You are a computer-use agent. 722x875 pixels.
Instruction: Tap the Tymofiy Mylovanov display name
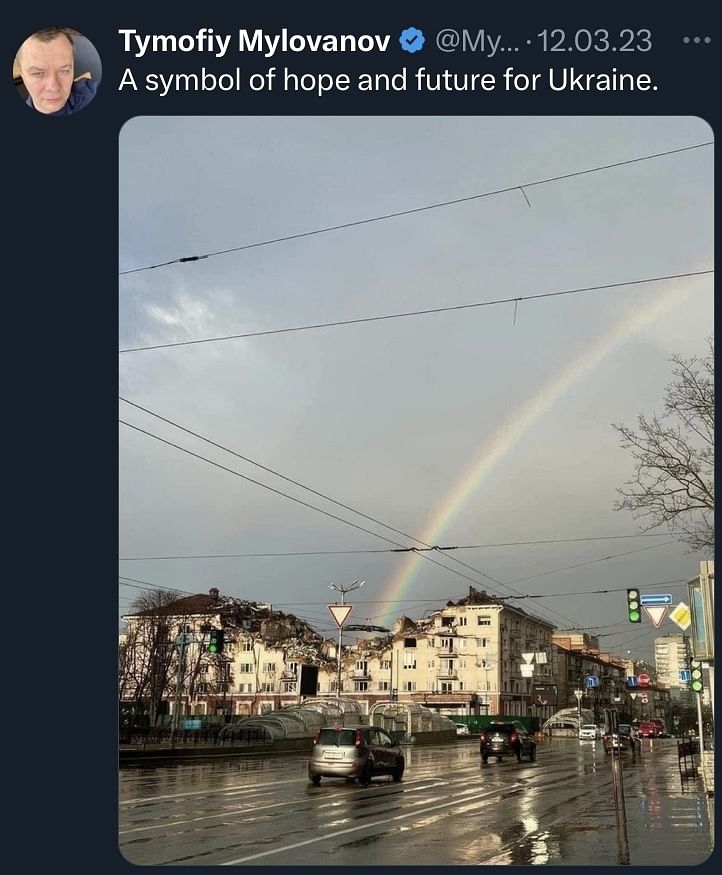[254, 41]
